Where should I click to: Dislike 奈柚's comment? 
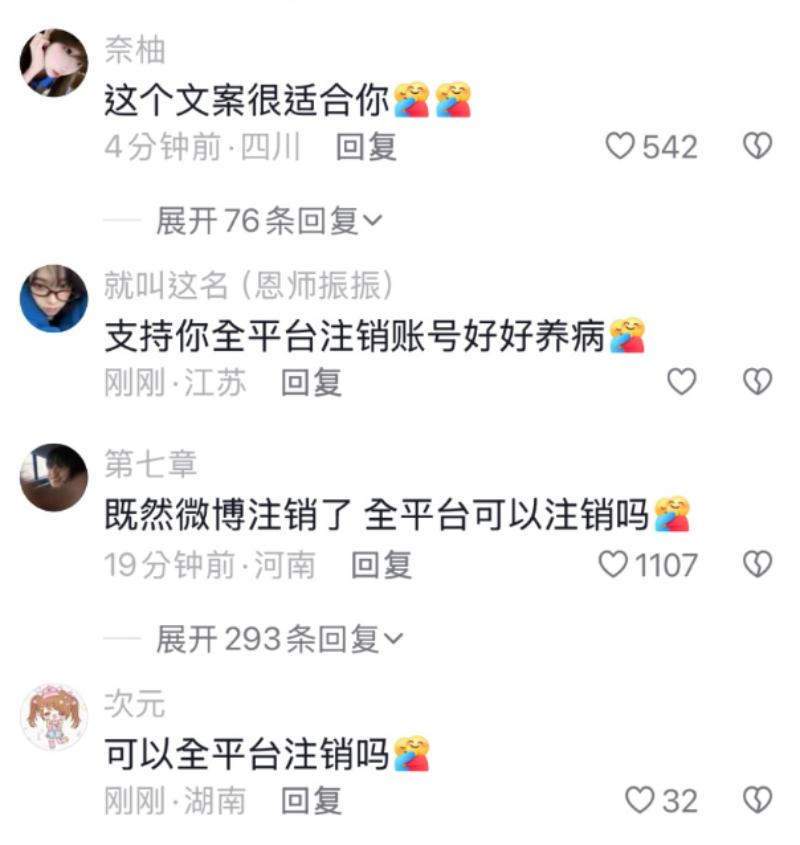pos(758,147)
